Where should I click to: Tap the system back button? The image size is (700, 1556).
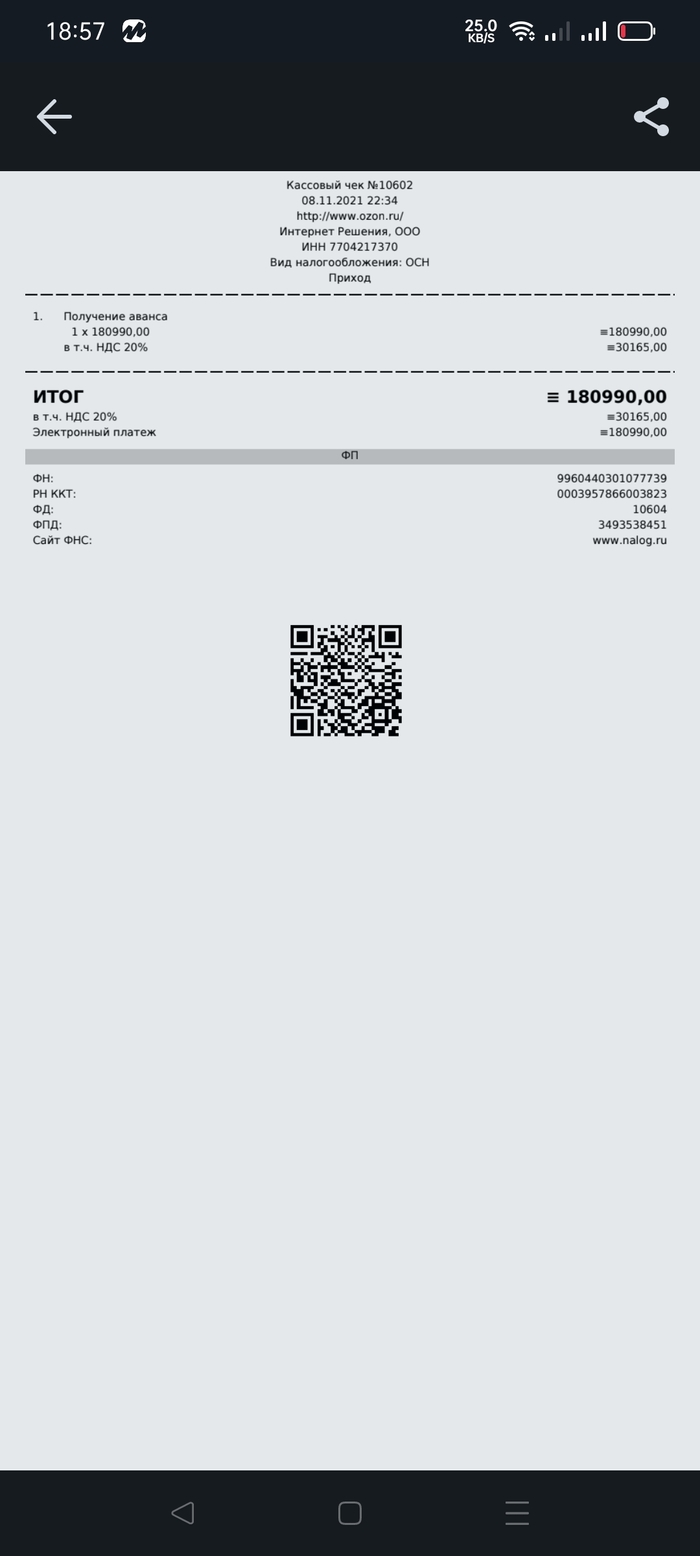coord(182,1512)
